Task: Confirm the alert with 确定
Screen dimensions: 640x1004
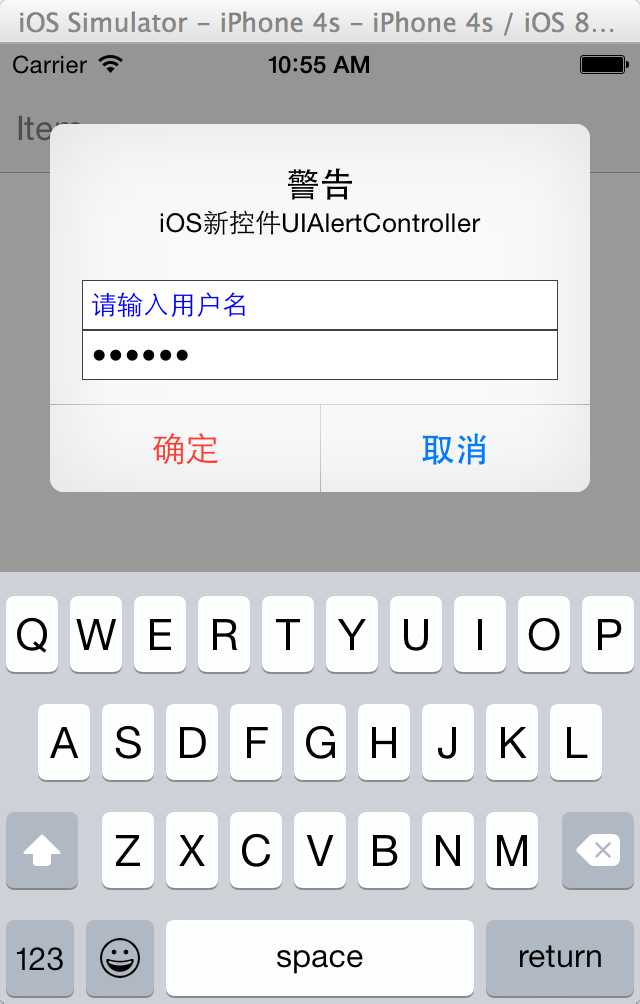Action: click(x=185, y=449)
